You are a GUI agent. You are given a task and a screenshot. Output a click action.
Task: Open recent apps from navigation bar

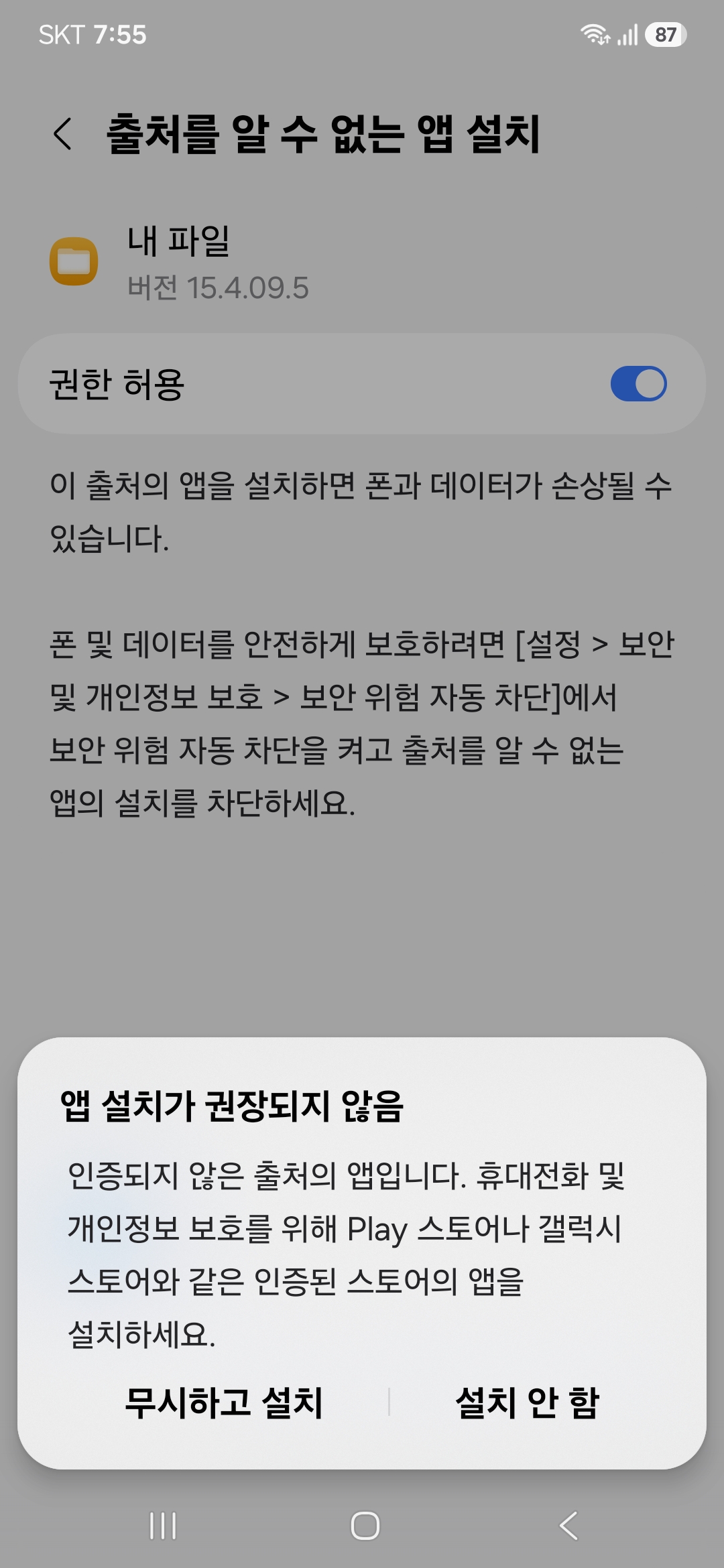[x=163, y=1526]
